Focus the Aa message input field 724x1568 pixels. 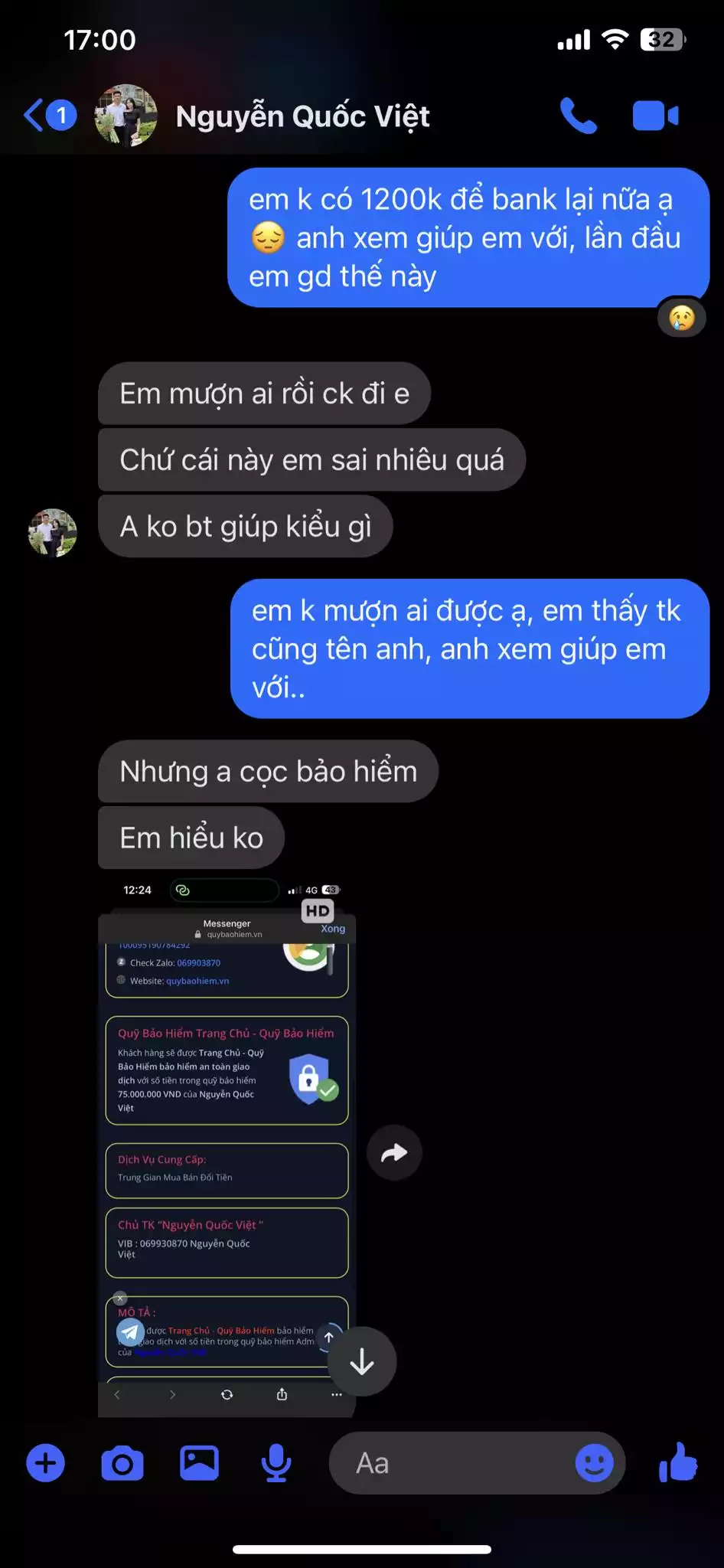coord(452,1463)
